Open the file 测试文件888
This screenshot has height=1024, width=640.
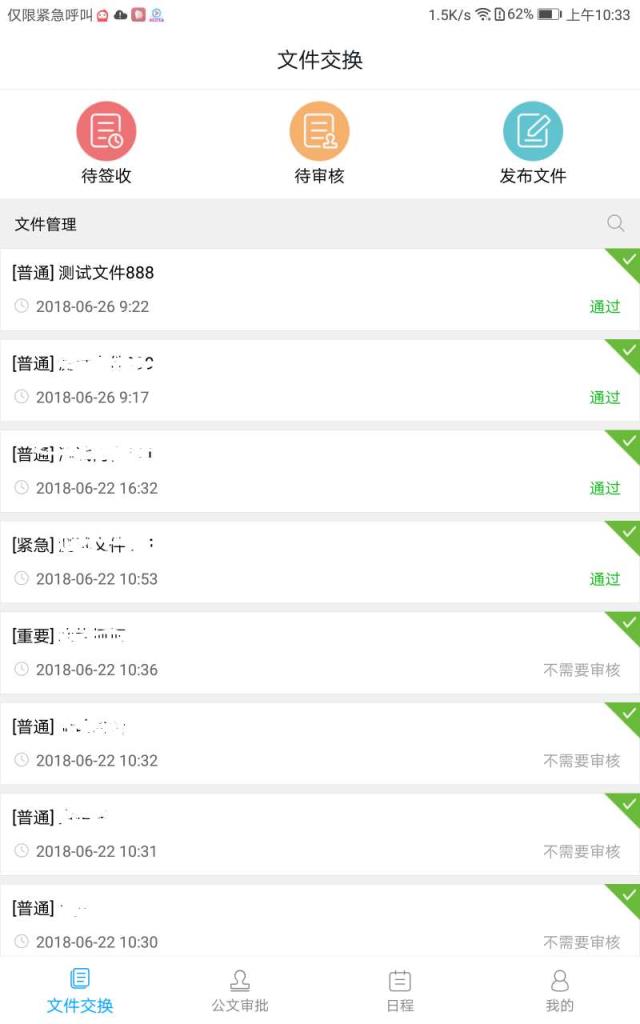(300, 289)
